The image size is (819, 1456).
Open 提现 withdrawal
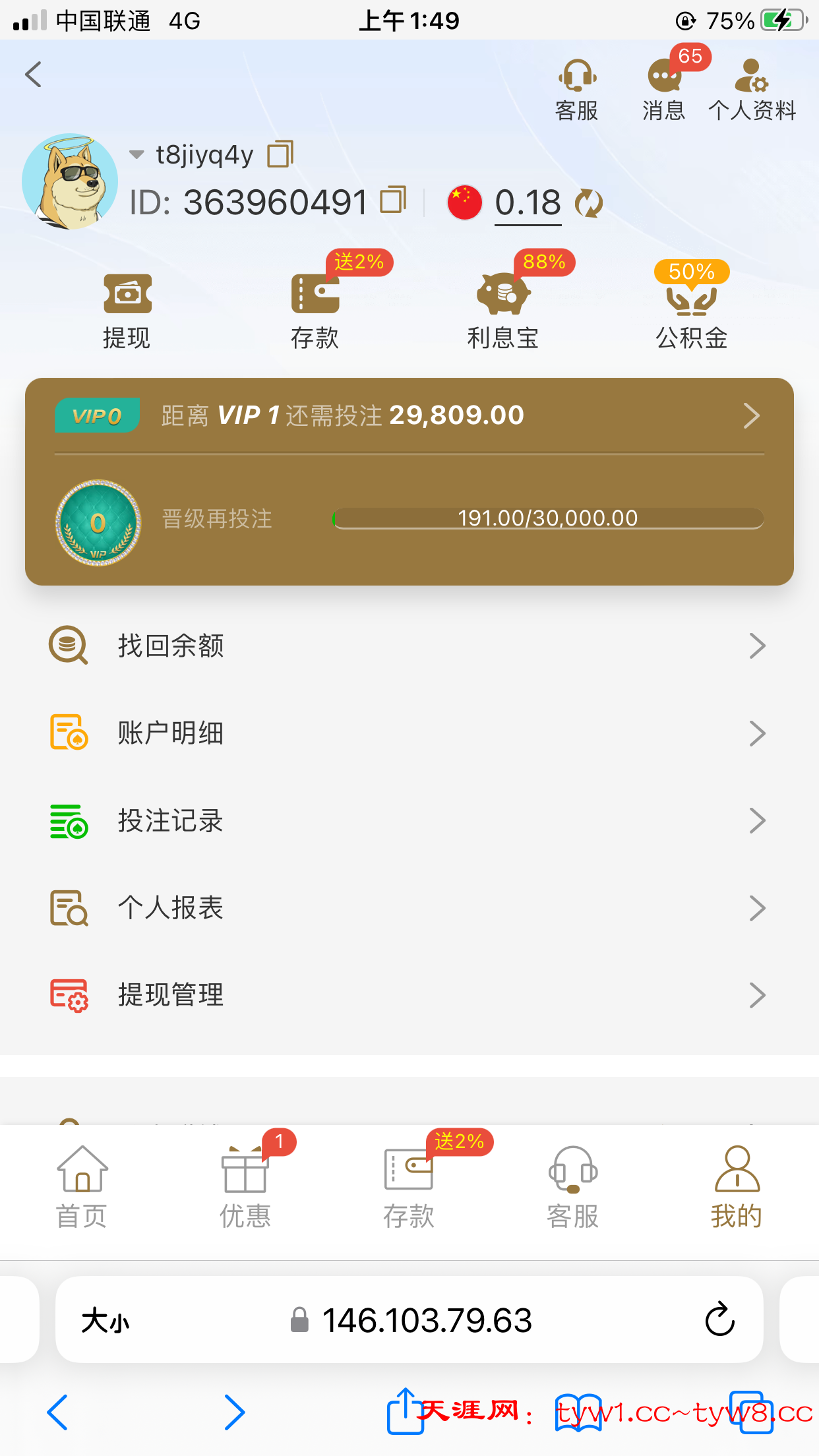[x=127, y=310]
